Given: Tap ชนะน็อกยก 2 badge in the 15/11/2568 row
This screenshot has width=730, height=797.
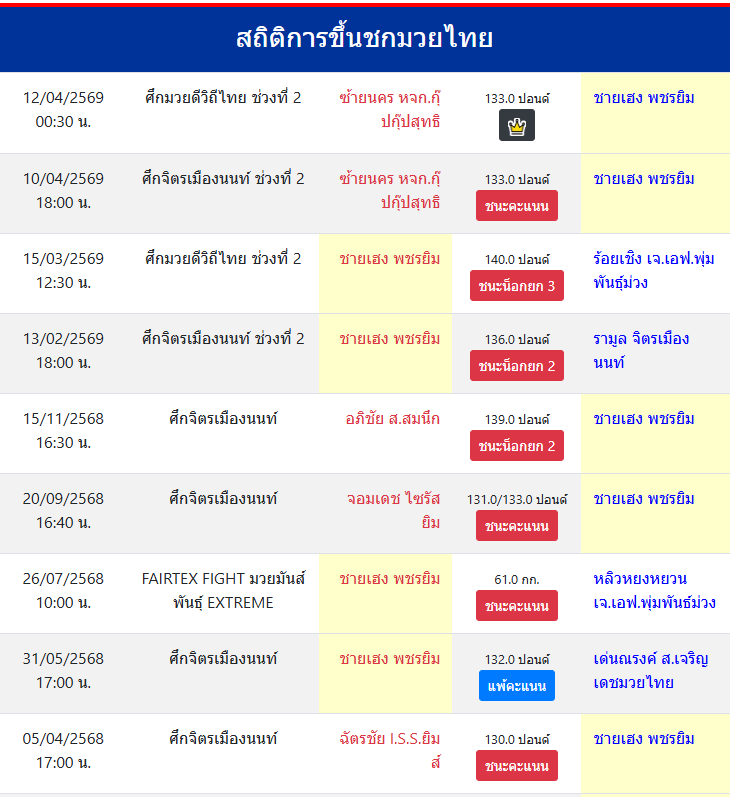Looking at the screenshot, I should [517, 446].
